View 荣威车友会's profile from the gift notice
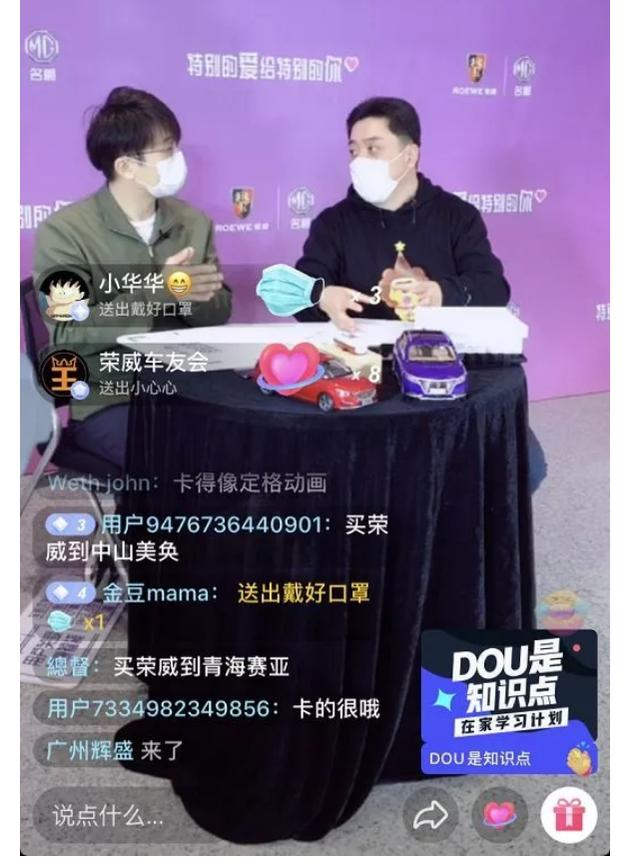640x862 pixels. pos(63,373)
